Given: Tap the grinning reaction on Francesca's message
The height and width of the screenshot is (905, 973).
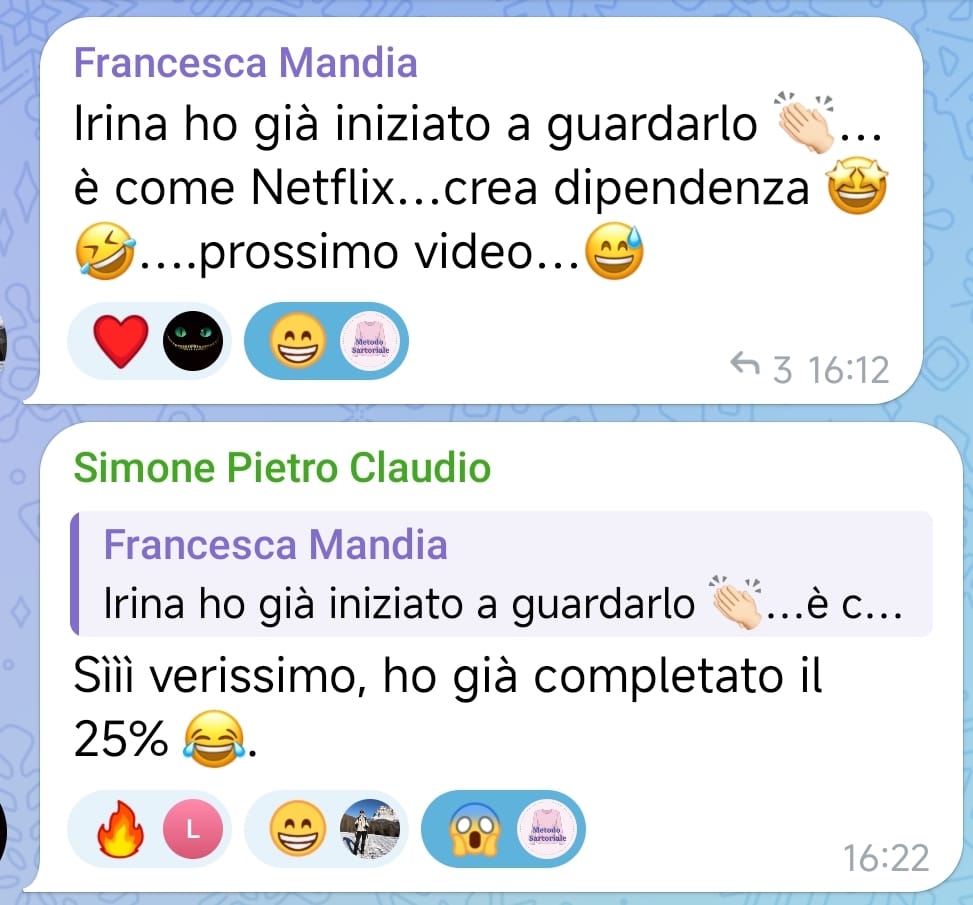Looking at the screenshot, I should [296, 342].
